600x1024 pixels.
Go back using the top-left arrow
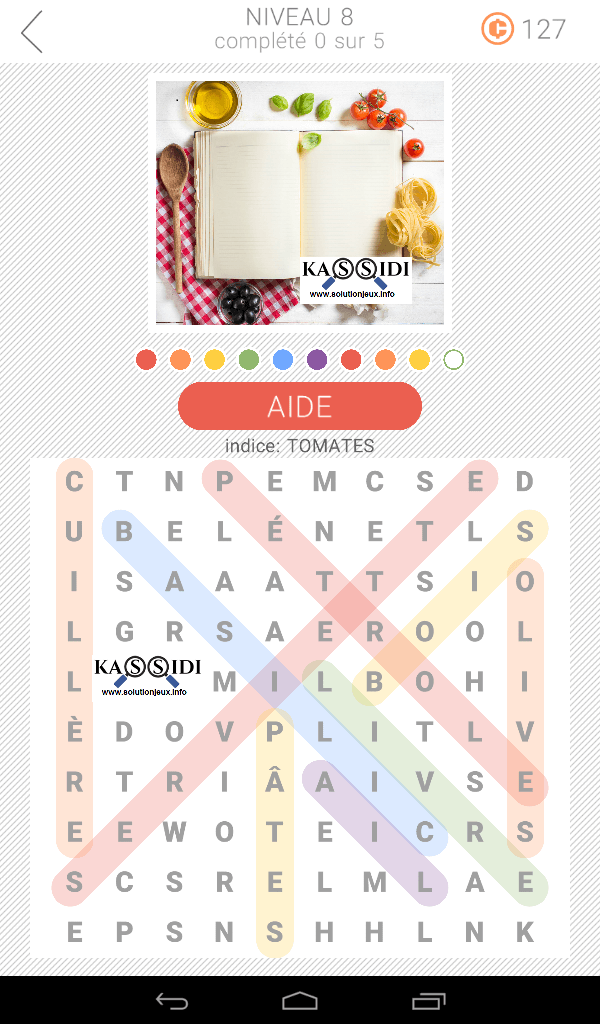coord(33,32)
